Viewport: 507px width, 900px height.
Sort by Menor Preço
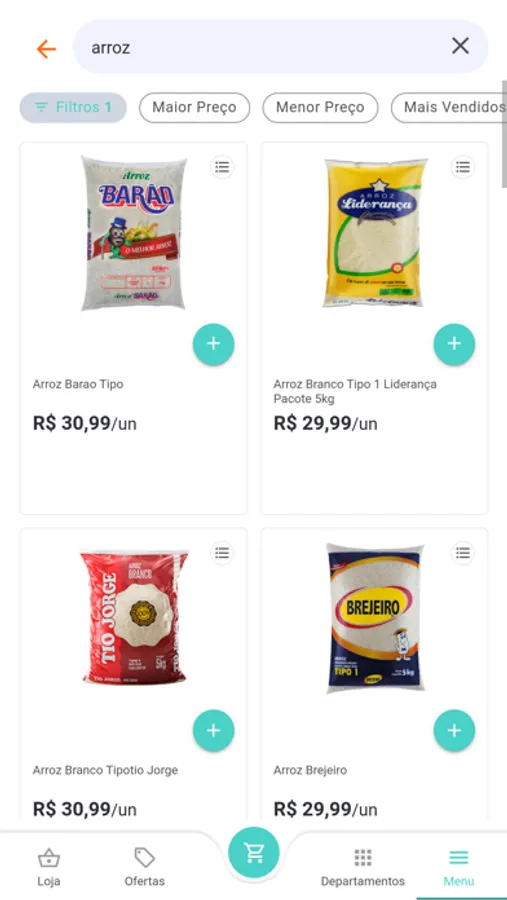(320, 107)
